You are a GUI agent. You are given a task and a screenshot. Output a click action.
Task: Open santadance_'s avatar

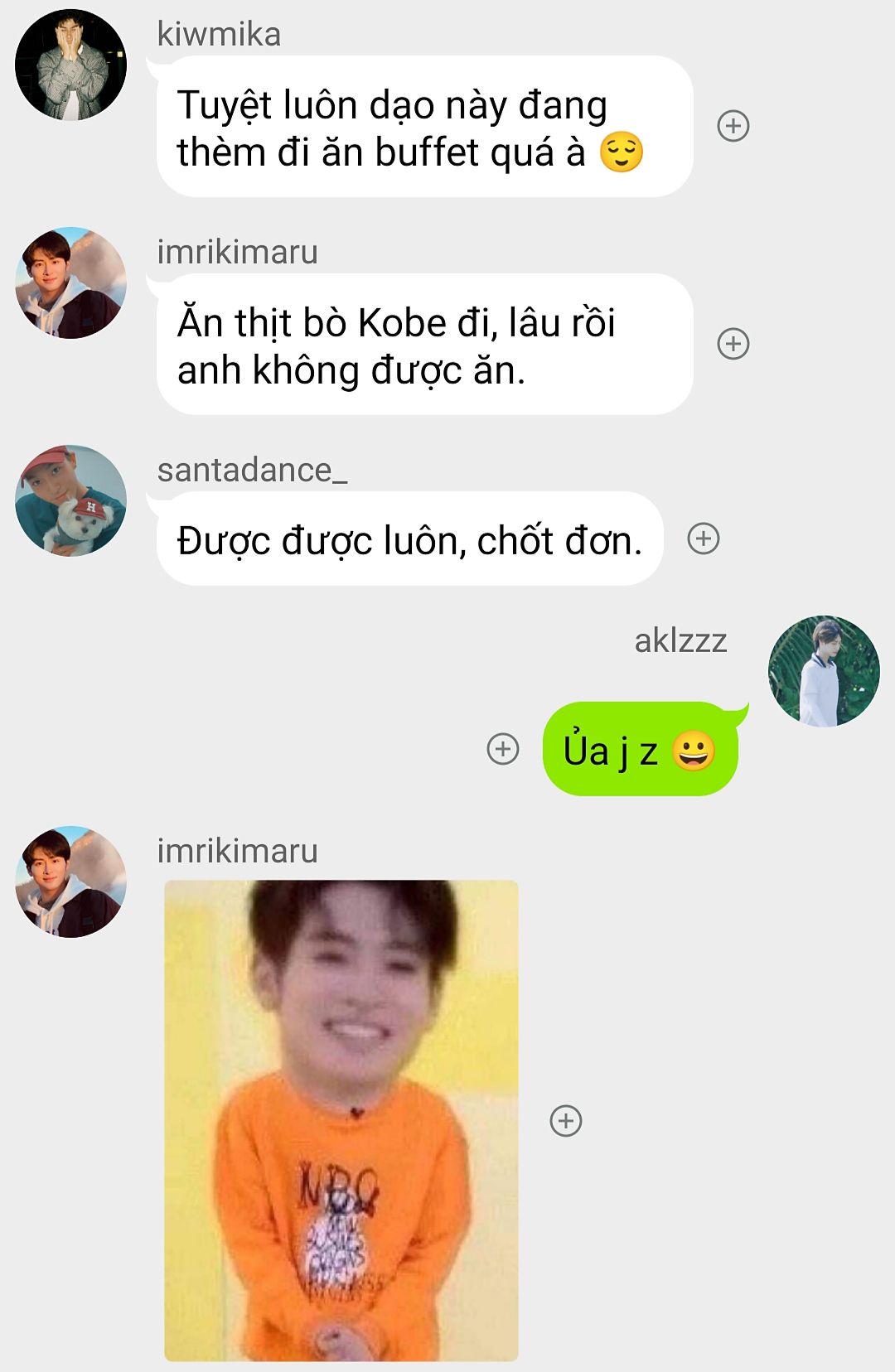tap(71, 500)
